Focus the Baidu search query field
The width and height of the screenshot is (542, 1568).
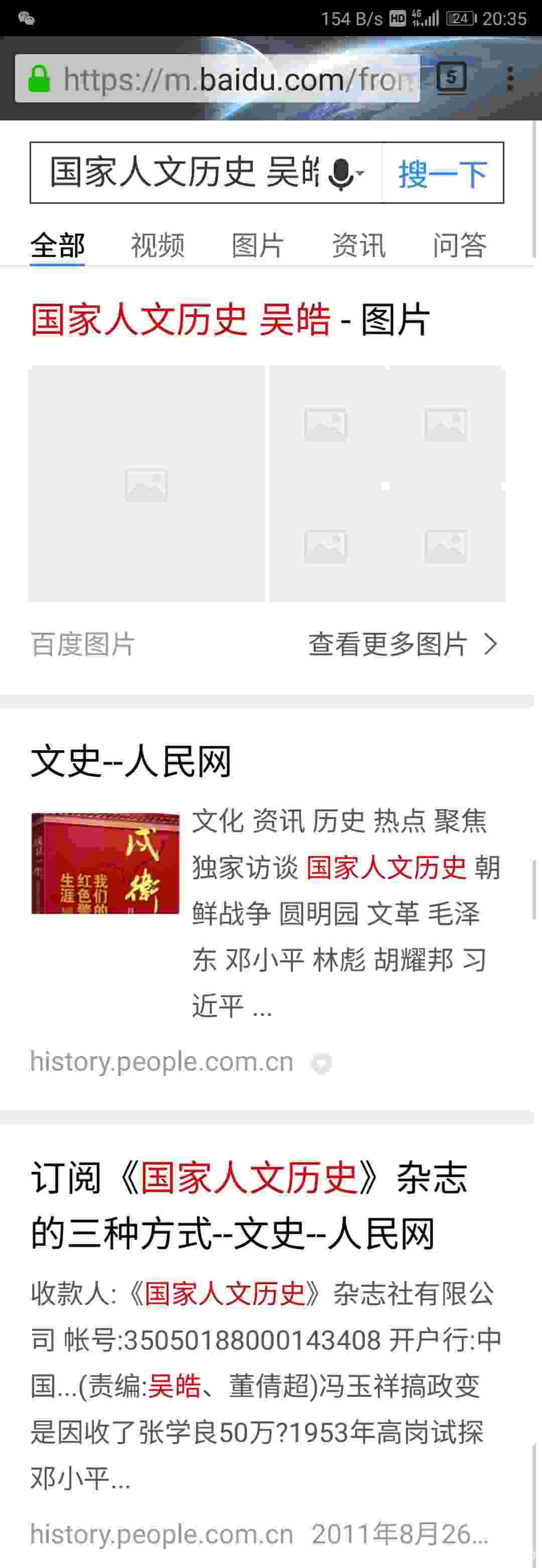pos(183,172)
